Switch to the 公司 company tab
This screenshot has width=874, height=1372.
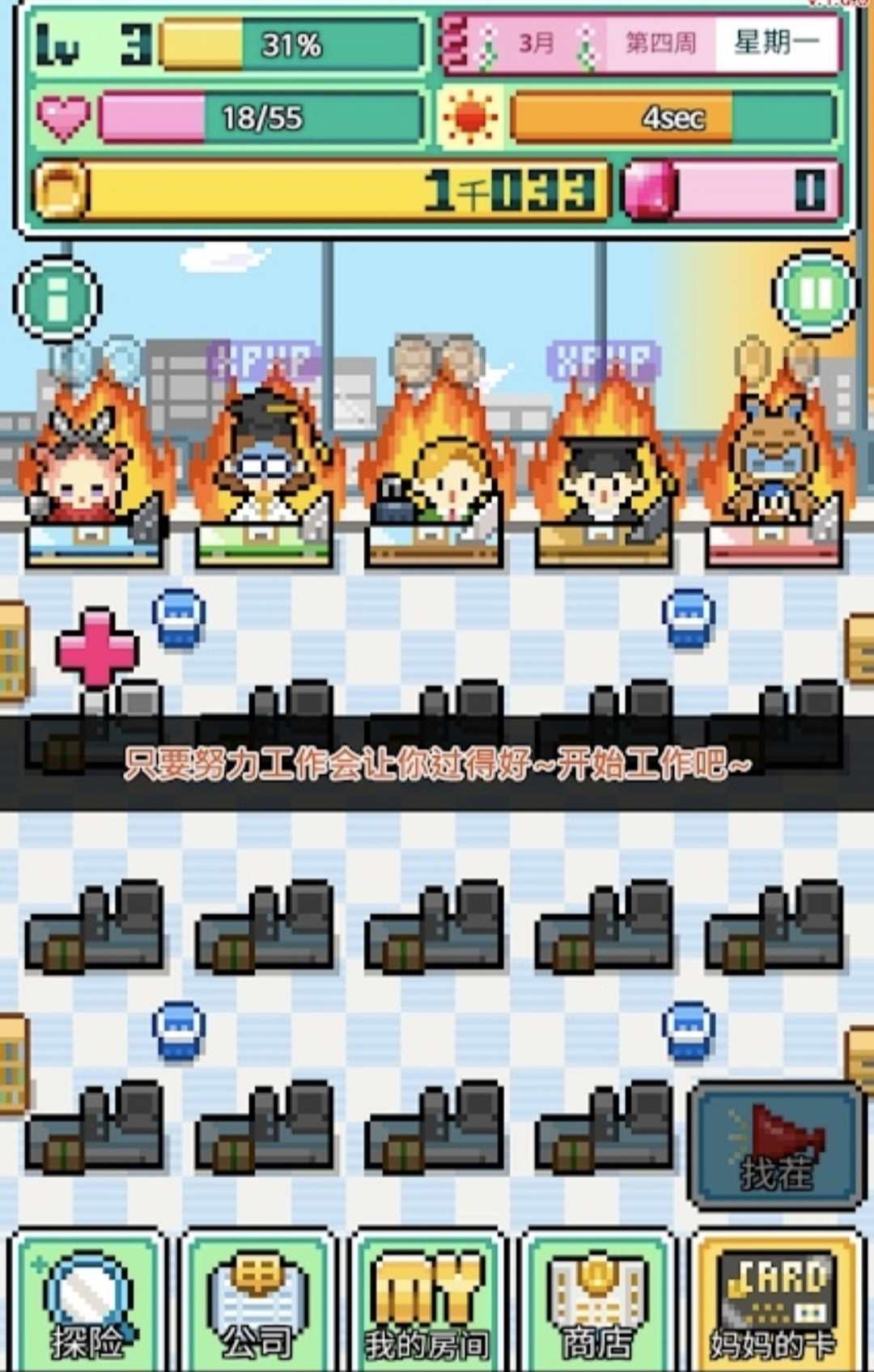259,1303
